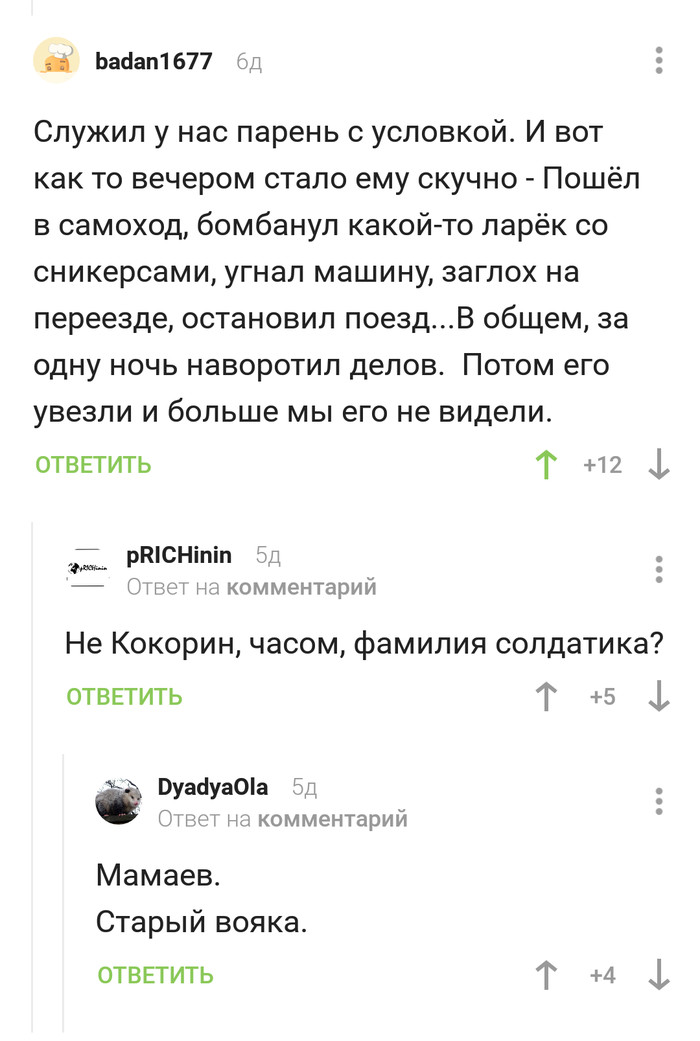Reply to DyadyaOla's comment
The width and height of the screenshot is (700, 1041).
point(155,975)
